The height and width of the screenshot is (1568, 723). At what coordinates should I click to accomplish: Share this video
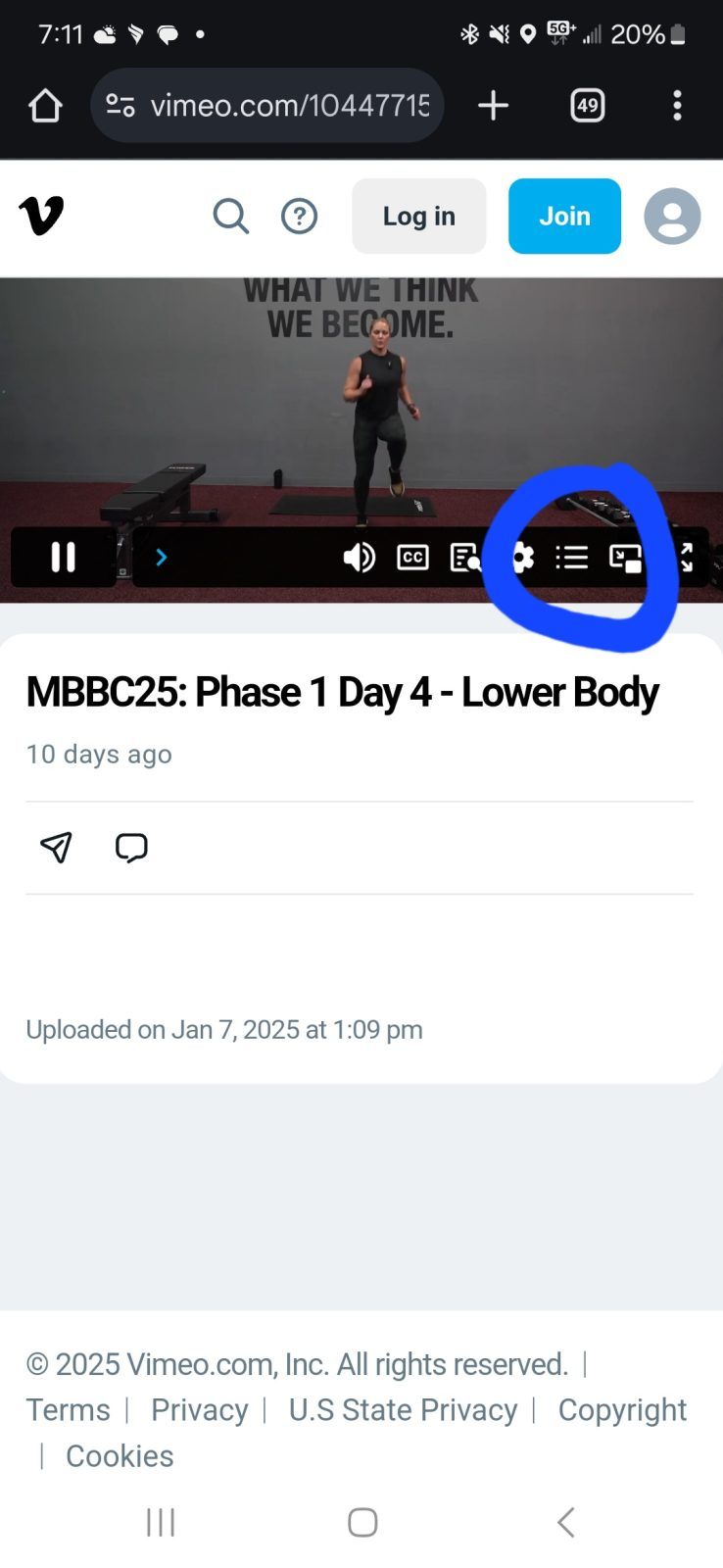tap(56, 847)
